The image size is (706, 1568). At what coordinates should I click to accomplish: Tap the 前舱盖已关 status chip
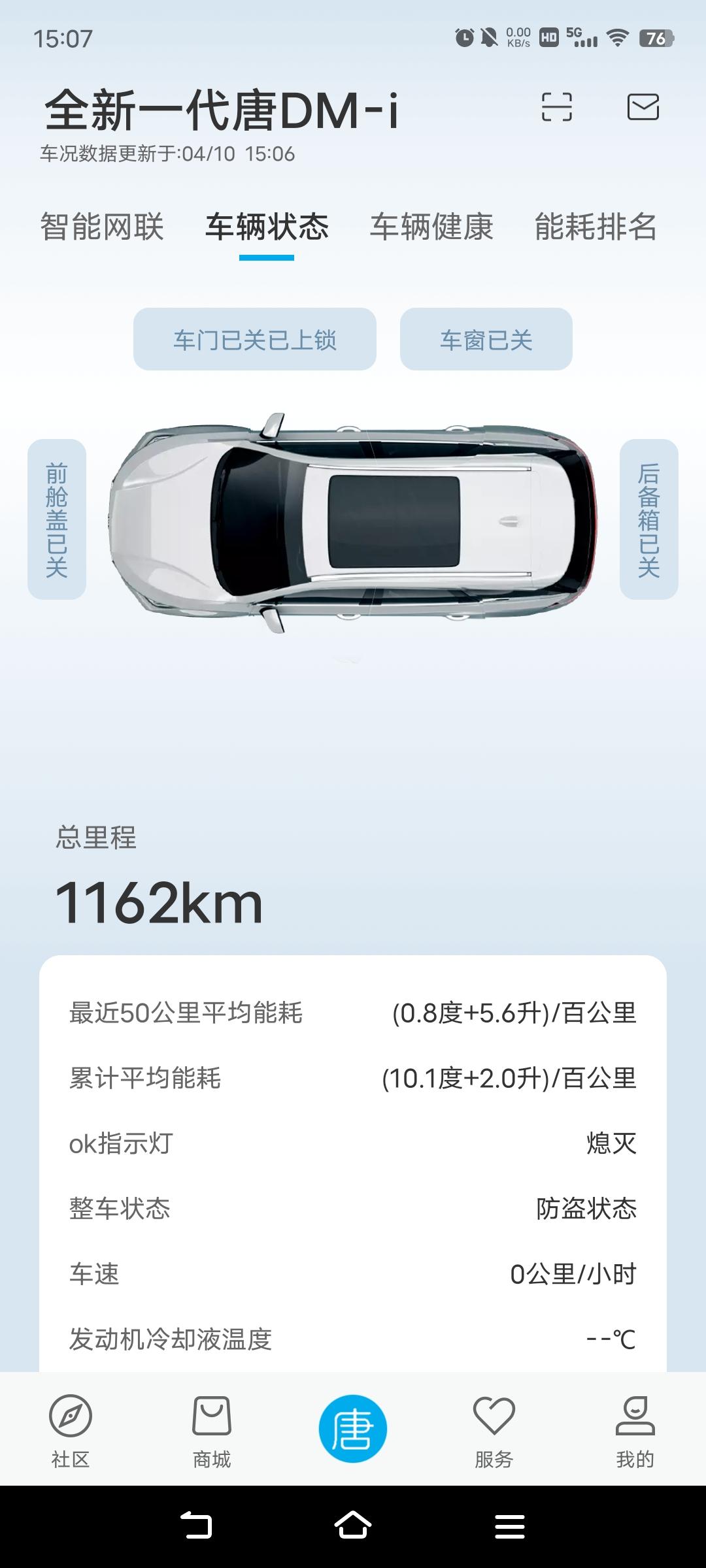[57, 519]
